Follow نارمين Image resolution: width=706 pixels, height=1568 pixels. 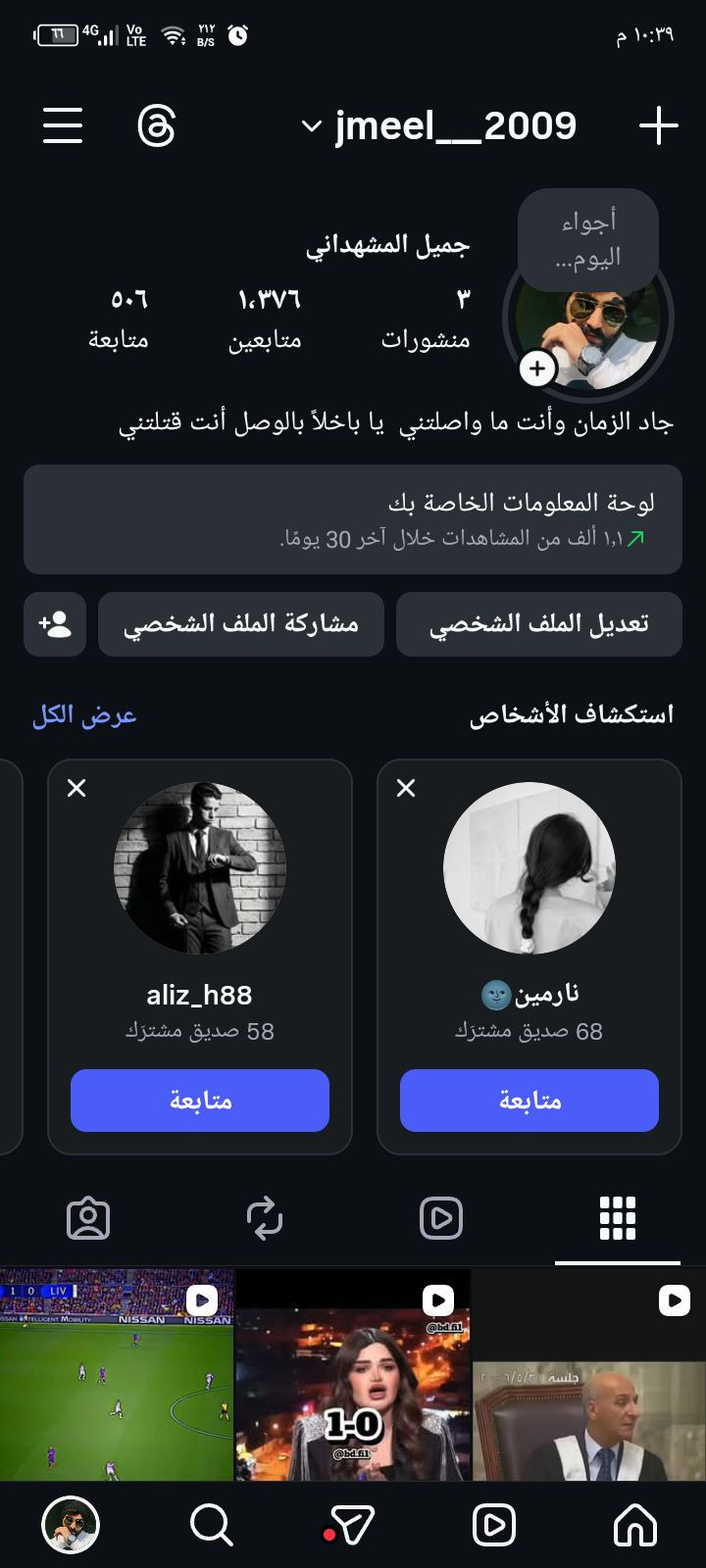pos(529,1101)
